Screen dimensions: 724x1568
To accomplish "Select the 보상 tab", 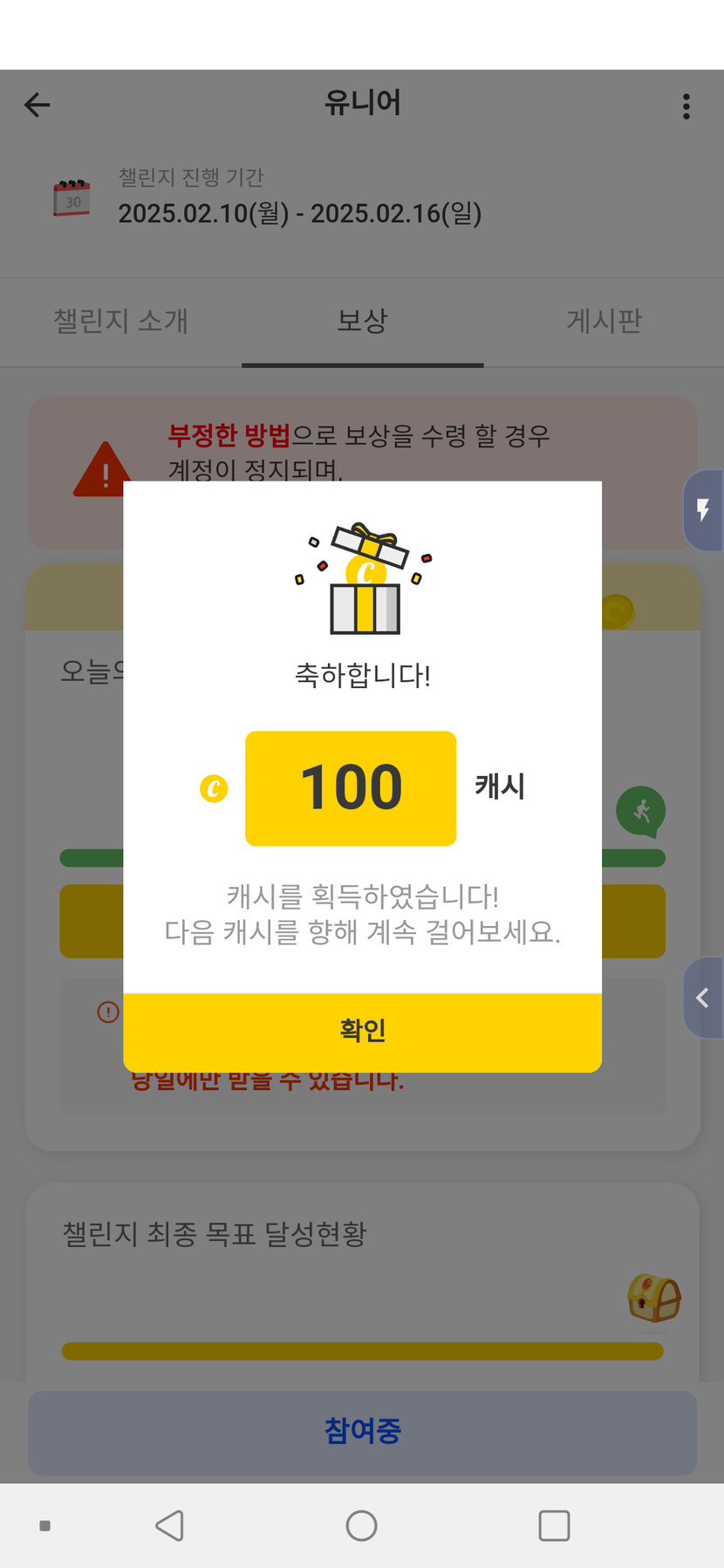I will pos(362,321).
